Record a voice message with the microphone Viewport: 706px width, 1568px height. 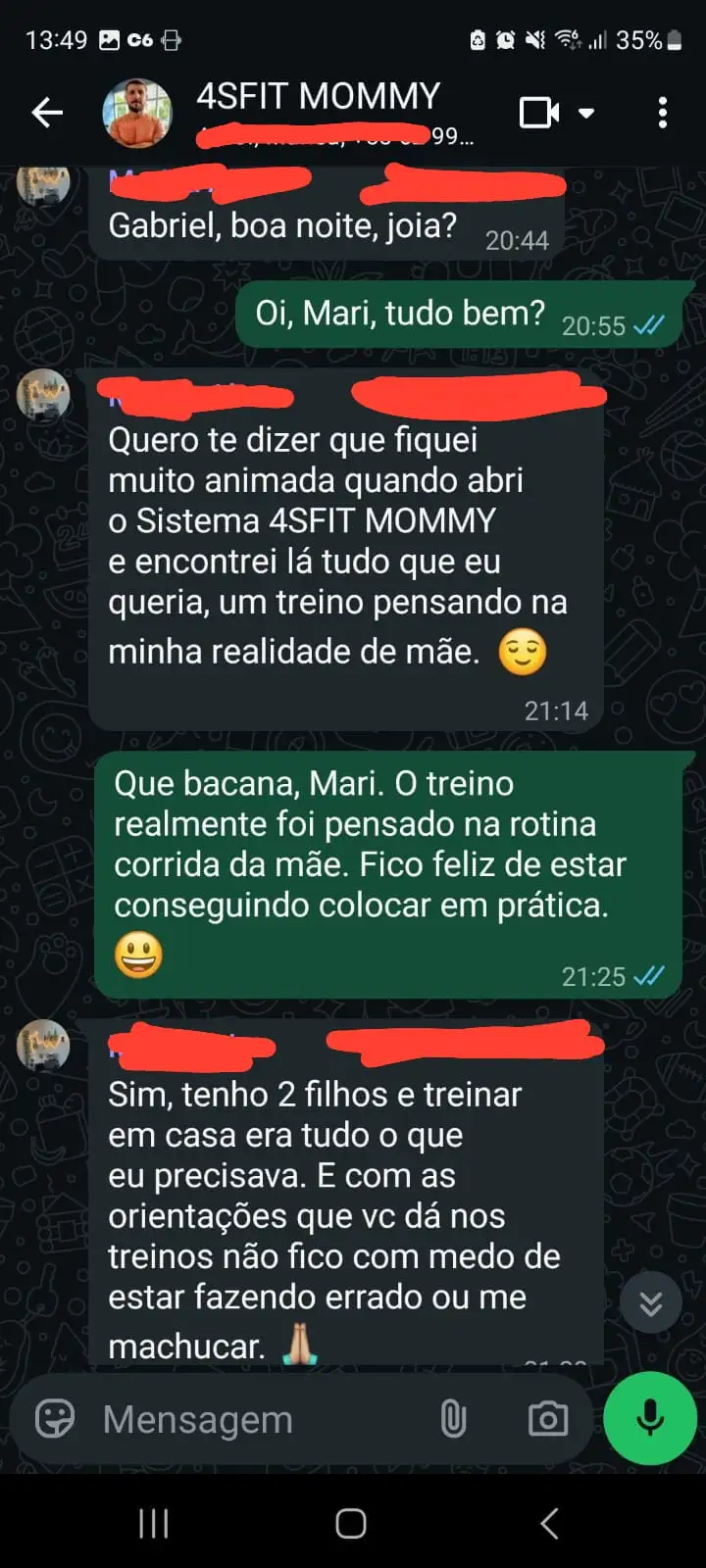point(649,1418)
